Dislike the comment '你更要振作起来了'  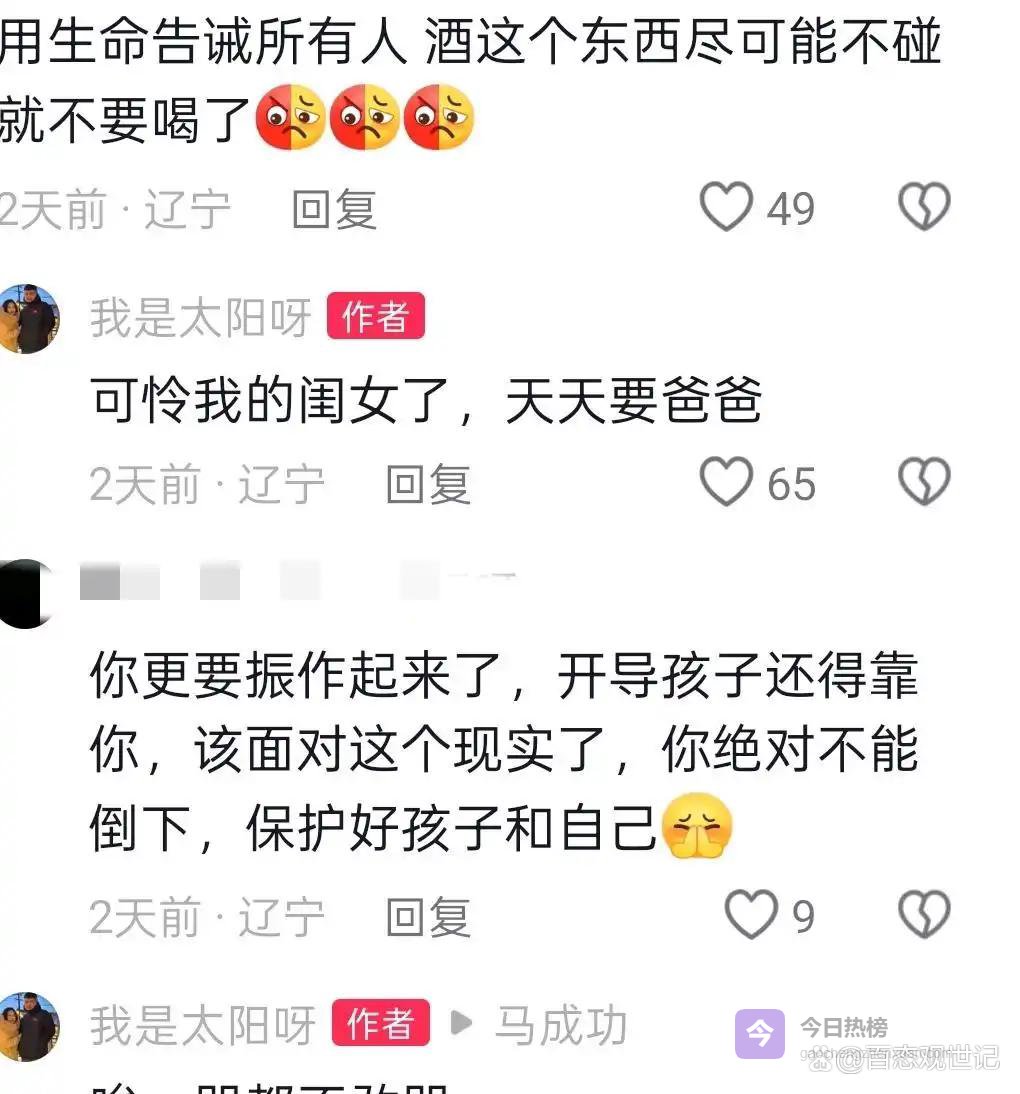922,915
